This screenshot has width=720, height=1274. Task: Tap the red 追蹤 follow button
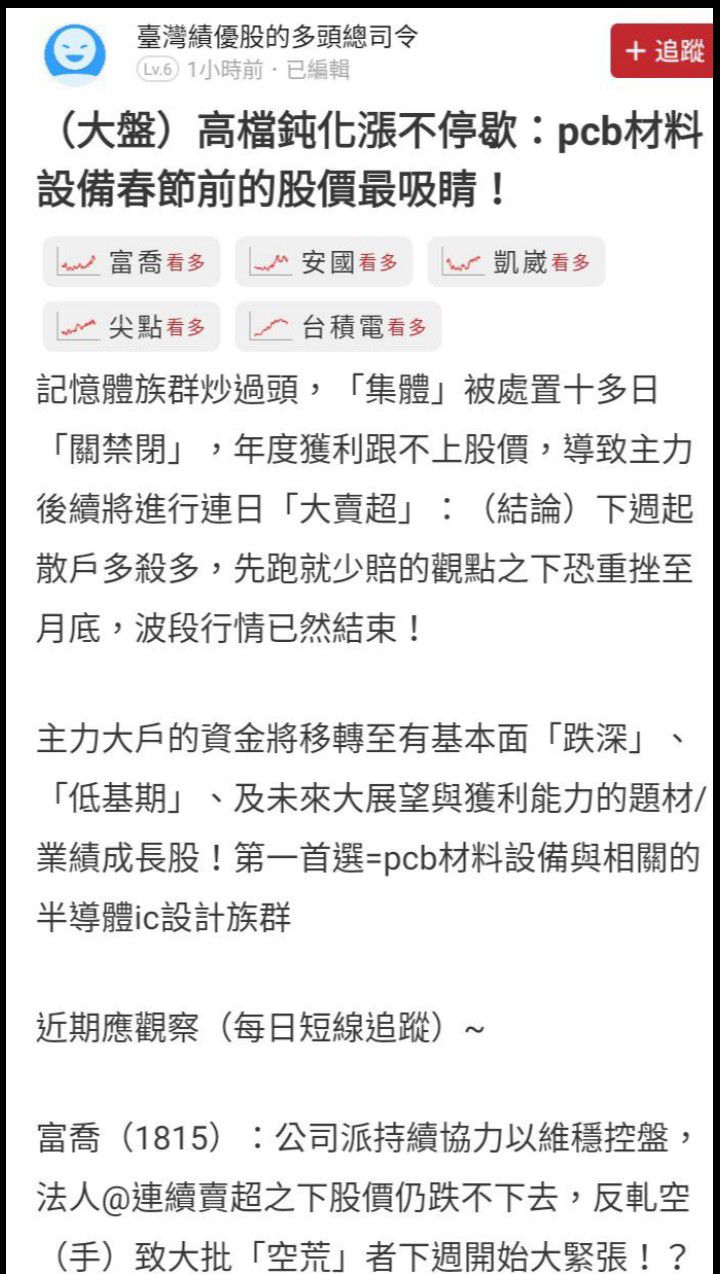point(664,50)
